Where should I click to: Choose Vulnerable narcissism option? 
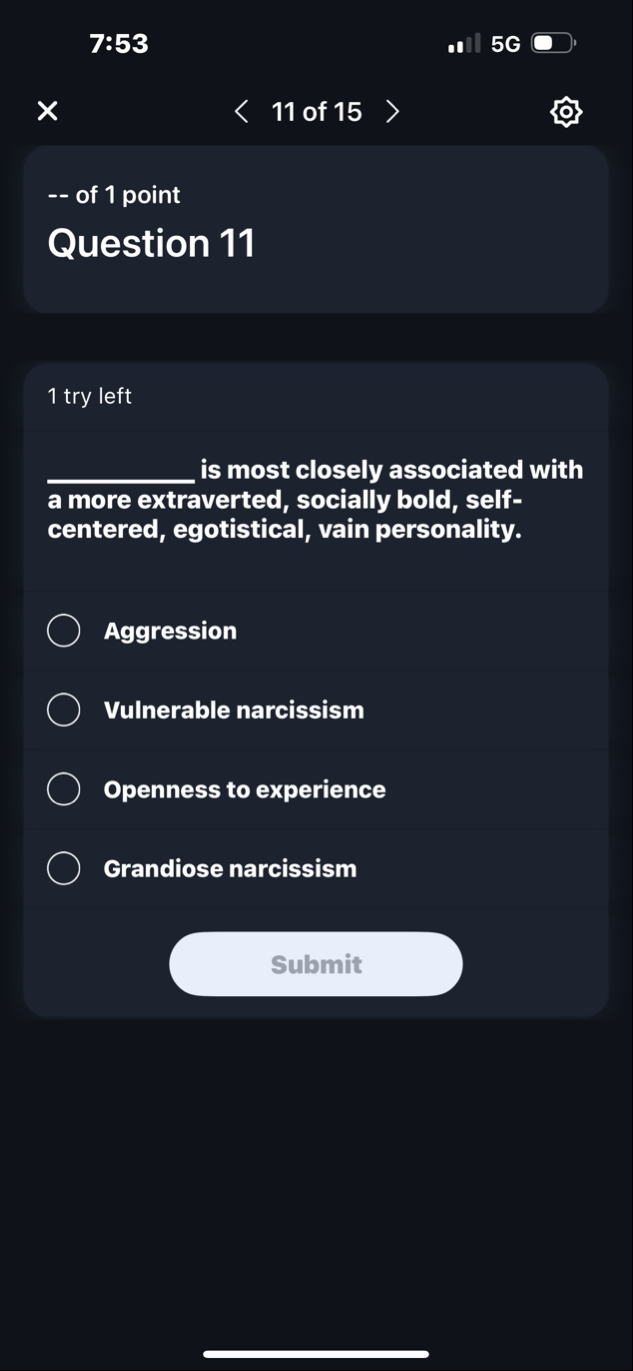click(x=64, y=710)
